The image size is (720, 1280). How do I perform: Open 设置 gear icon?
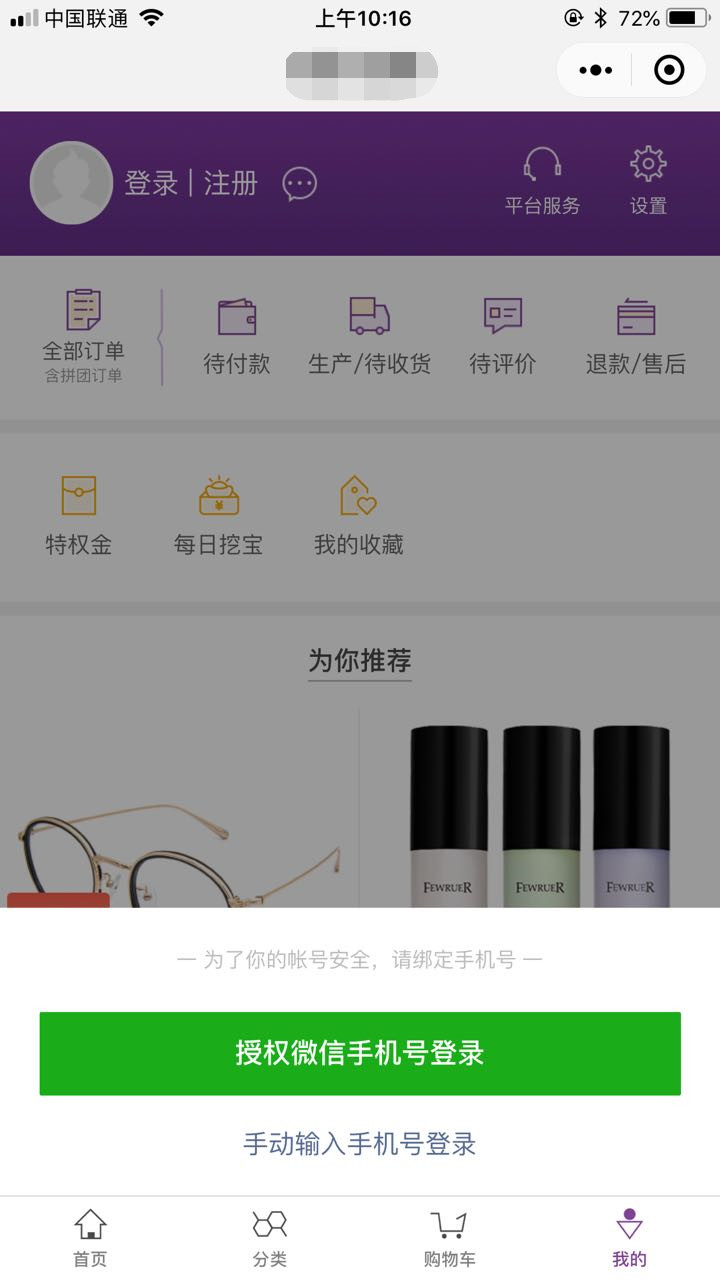tap(648, 182)
